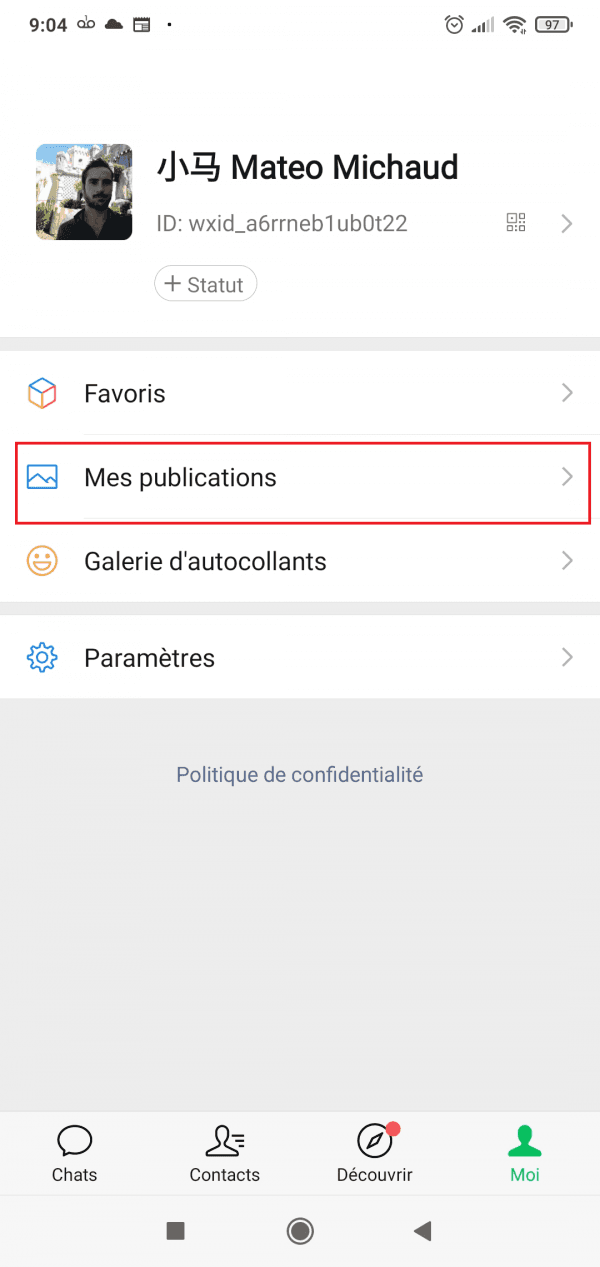Image resolution: width=600 pixels, height=1267 pixels.
Task: Switch to the Contacts tab
Action: 225,1153
